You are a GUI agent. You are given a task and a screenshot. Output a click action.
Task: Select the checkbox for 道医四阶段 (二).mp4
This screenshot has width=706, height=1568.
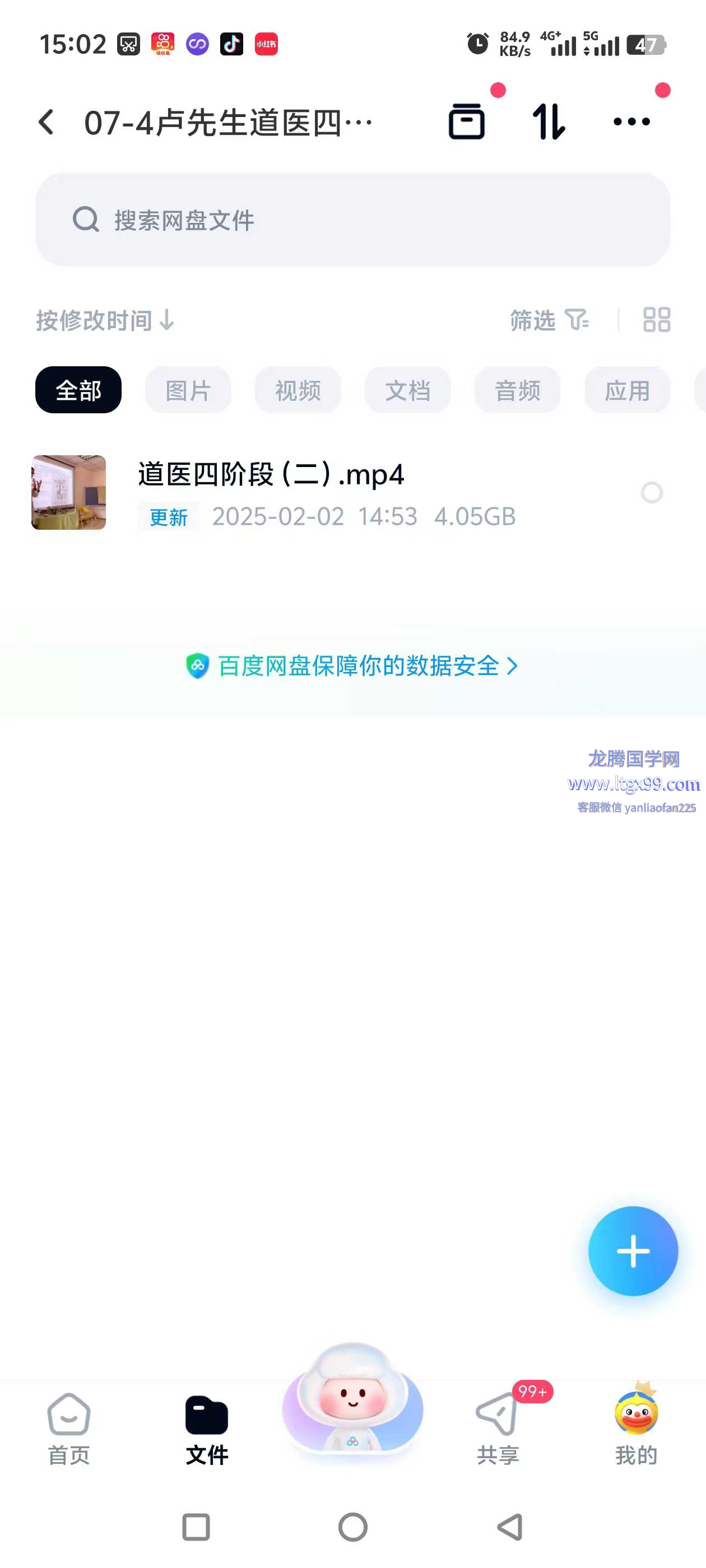pos(651,492)
